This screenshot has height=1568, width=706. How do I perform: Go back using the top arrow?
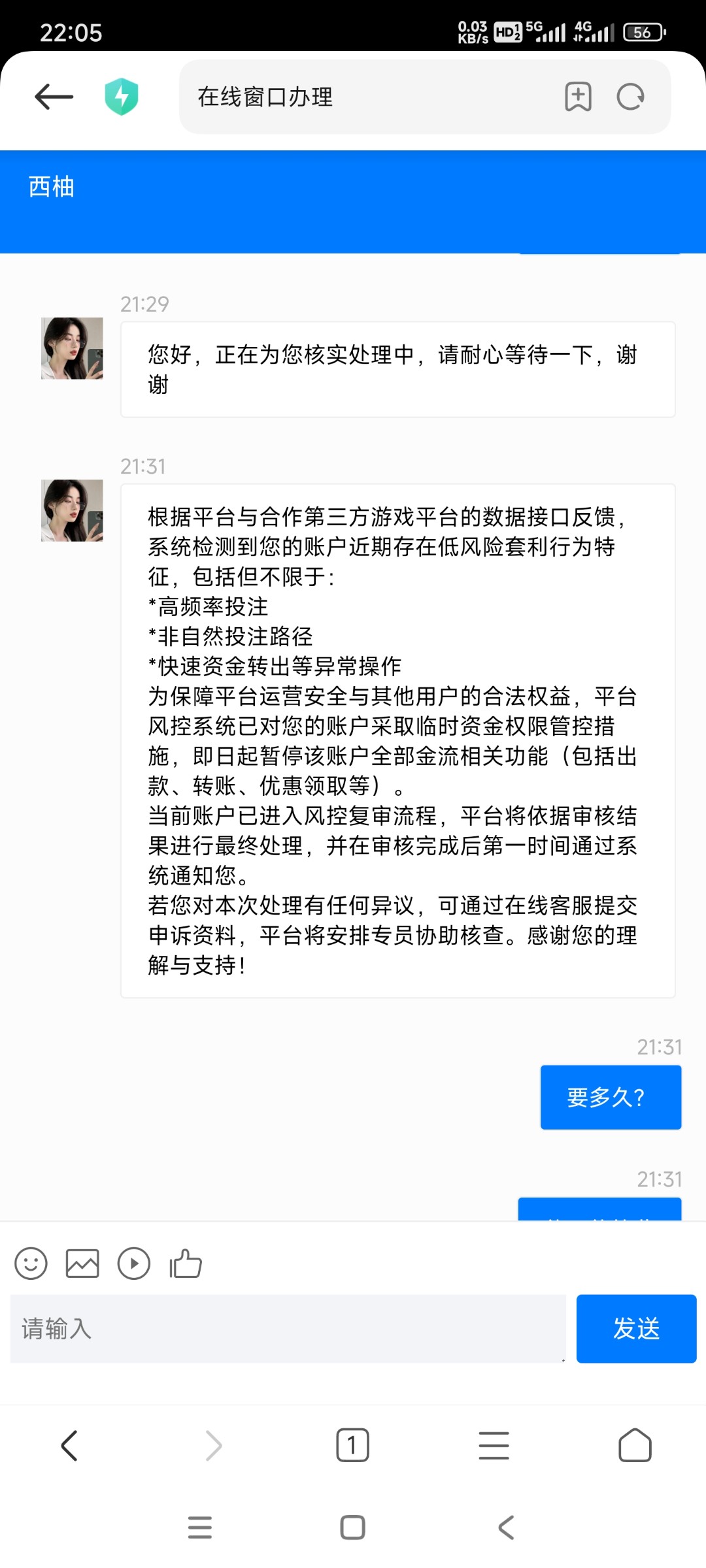[54, 97]
